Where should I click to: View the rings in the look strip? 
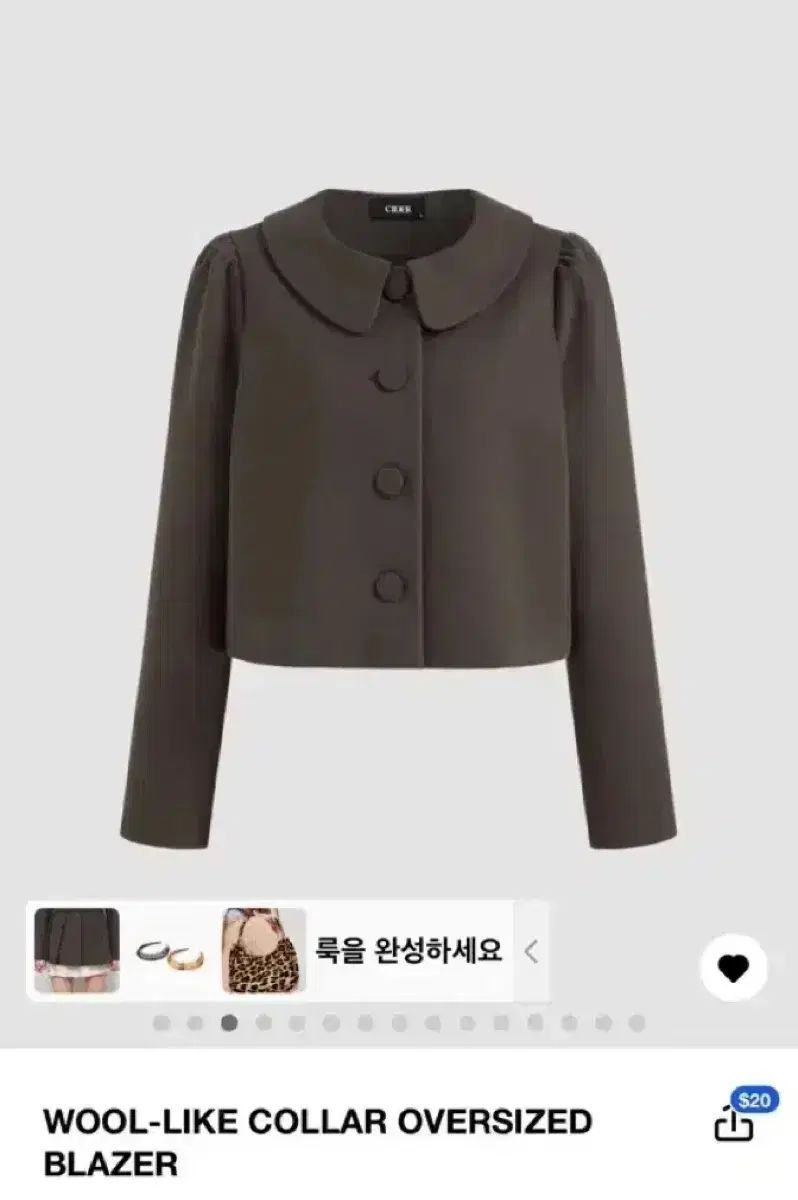pyautogui.click(x=170, y=952)
